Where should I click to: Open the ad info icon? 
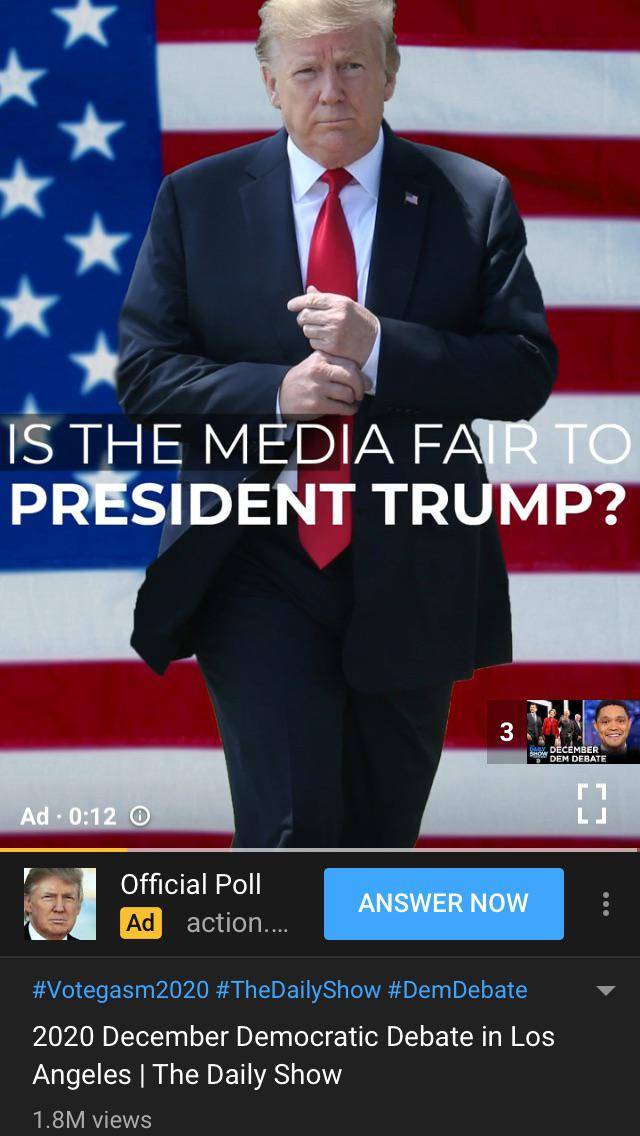[x=141, y=816]
